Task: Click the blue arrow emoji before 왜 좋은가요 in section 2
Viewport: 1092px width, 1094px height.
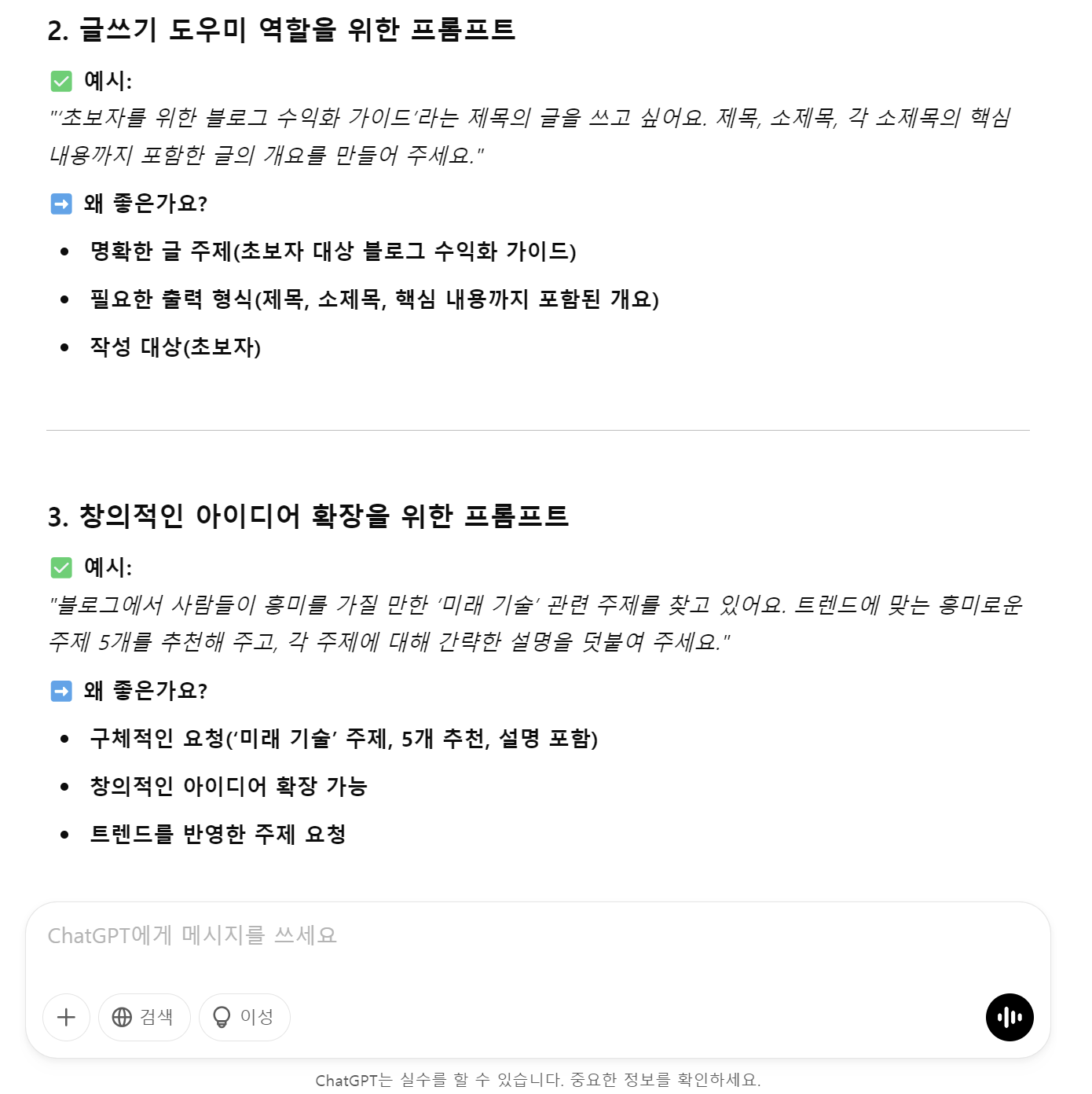Action: coord(60,204)
